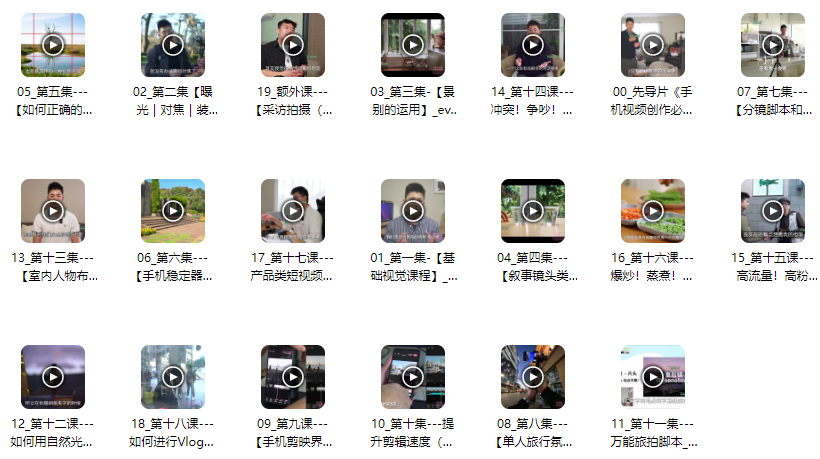The image size is (820, 459).
Task: Open video 10_第十集 提升剪辑速度
Action: pyautogui.click(x=413, y=377)
